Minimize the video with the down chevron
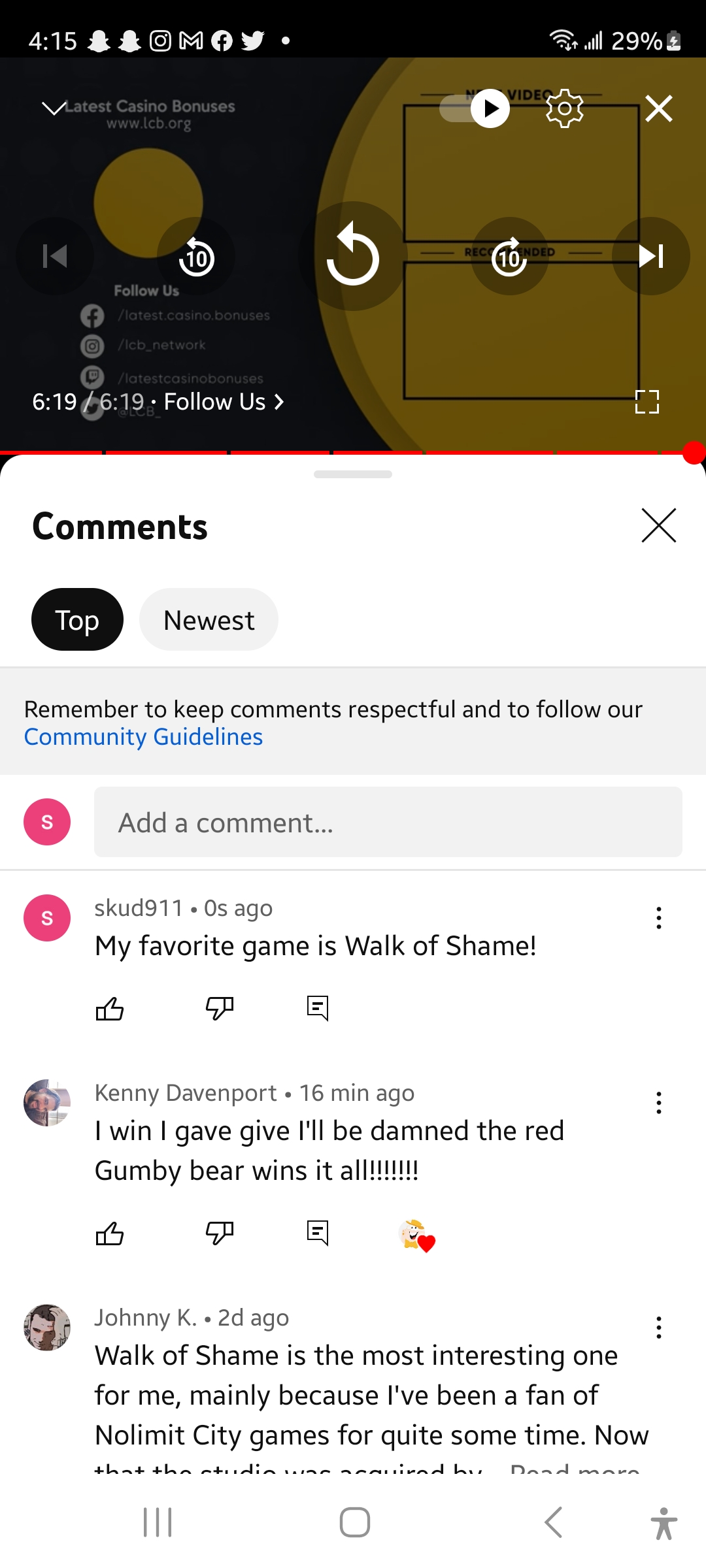Image resolution: width=706 pixels, height=1568 pixels. (54, 108)
